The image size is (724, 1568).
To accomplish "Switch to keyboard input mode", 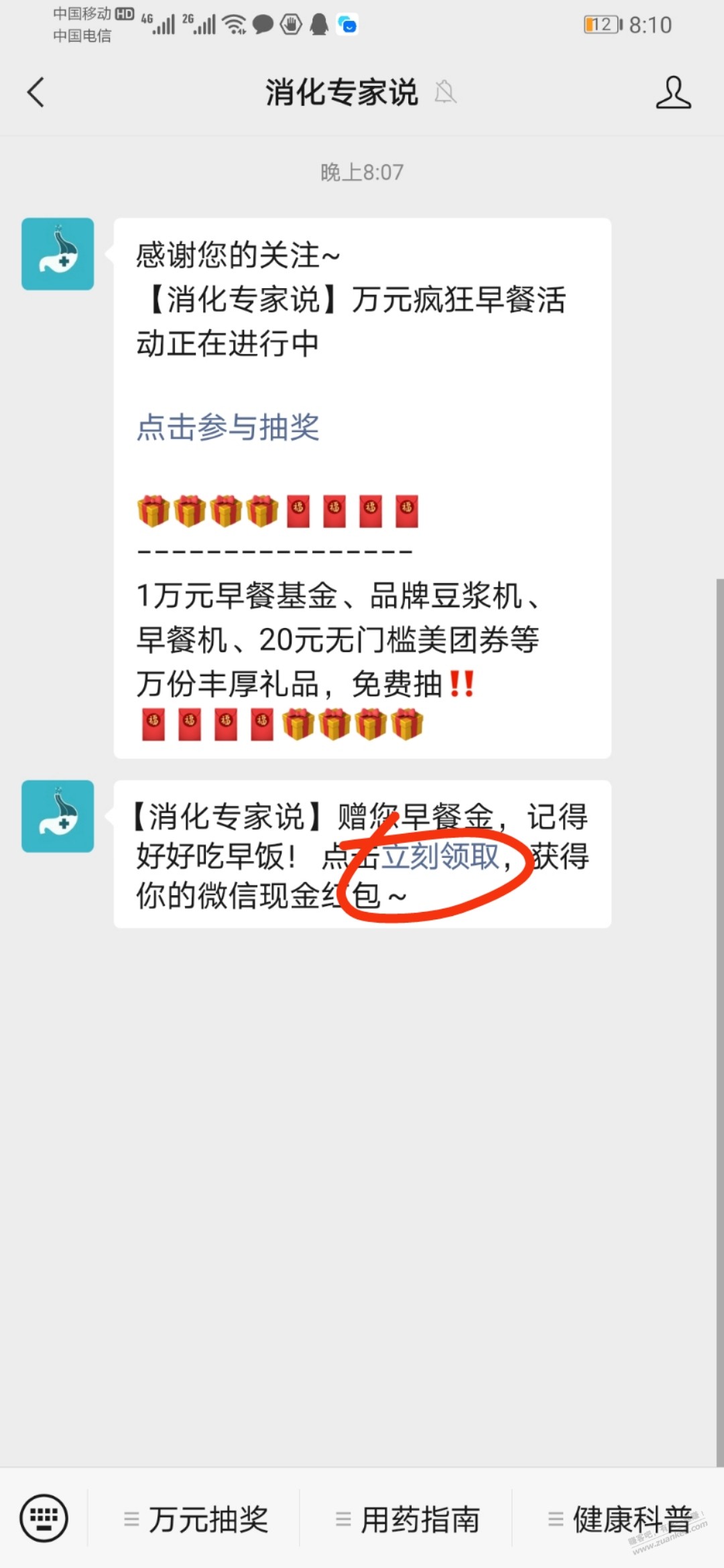I will click(44, 1518).
